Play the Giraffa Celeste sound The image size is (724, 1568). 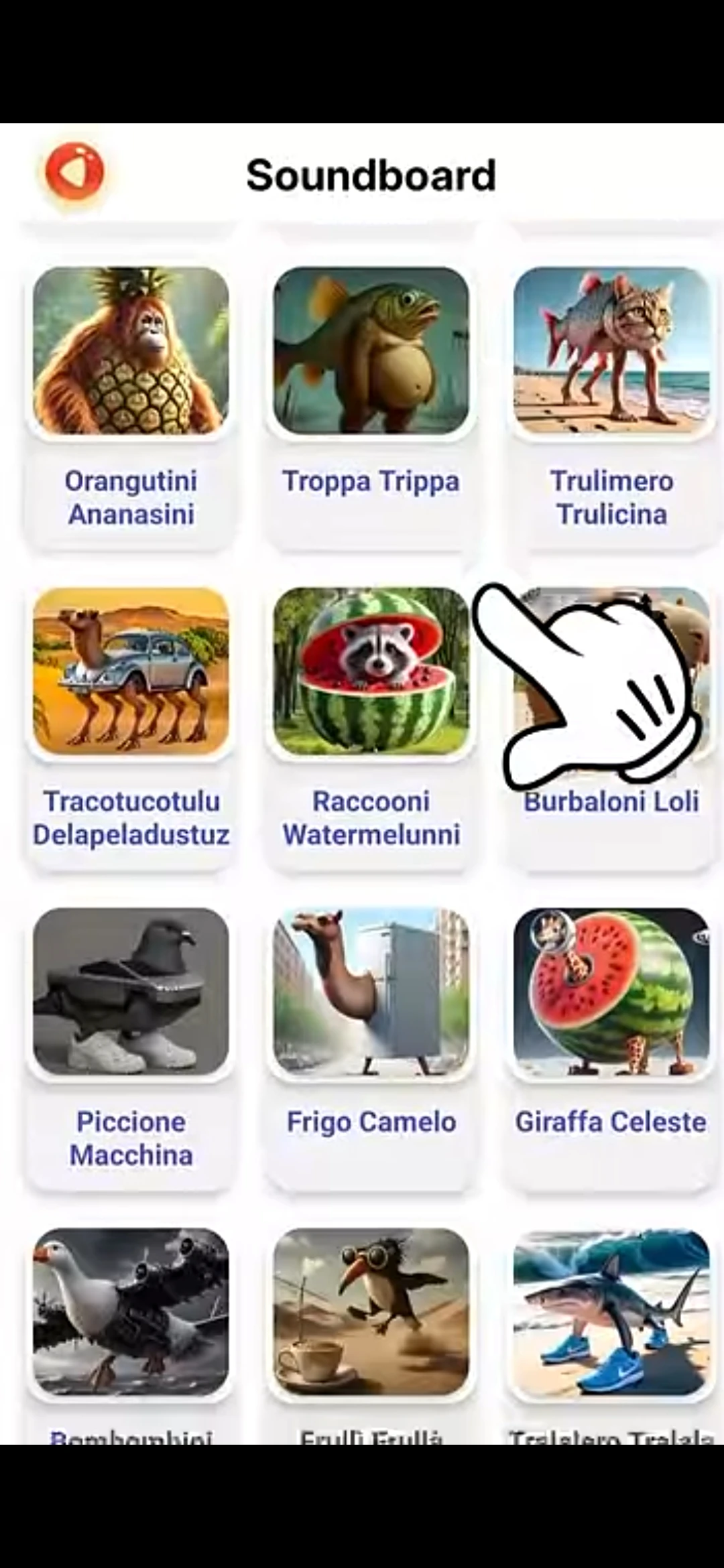611,995
